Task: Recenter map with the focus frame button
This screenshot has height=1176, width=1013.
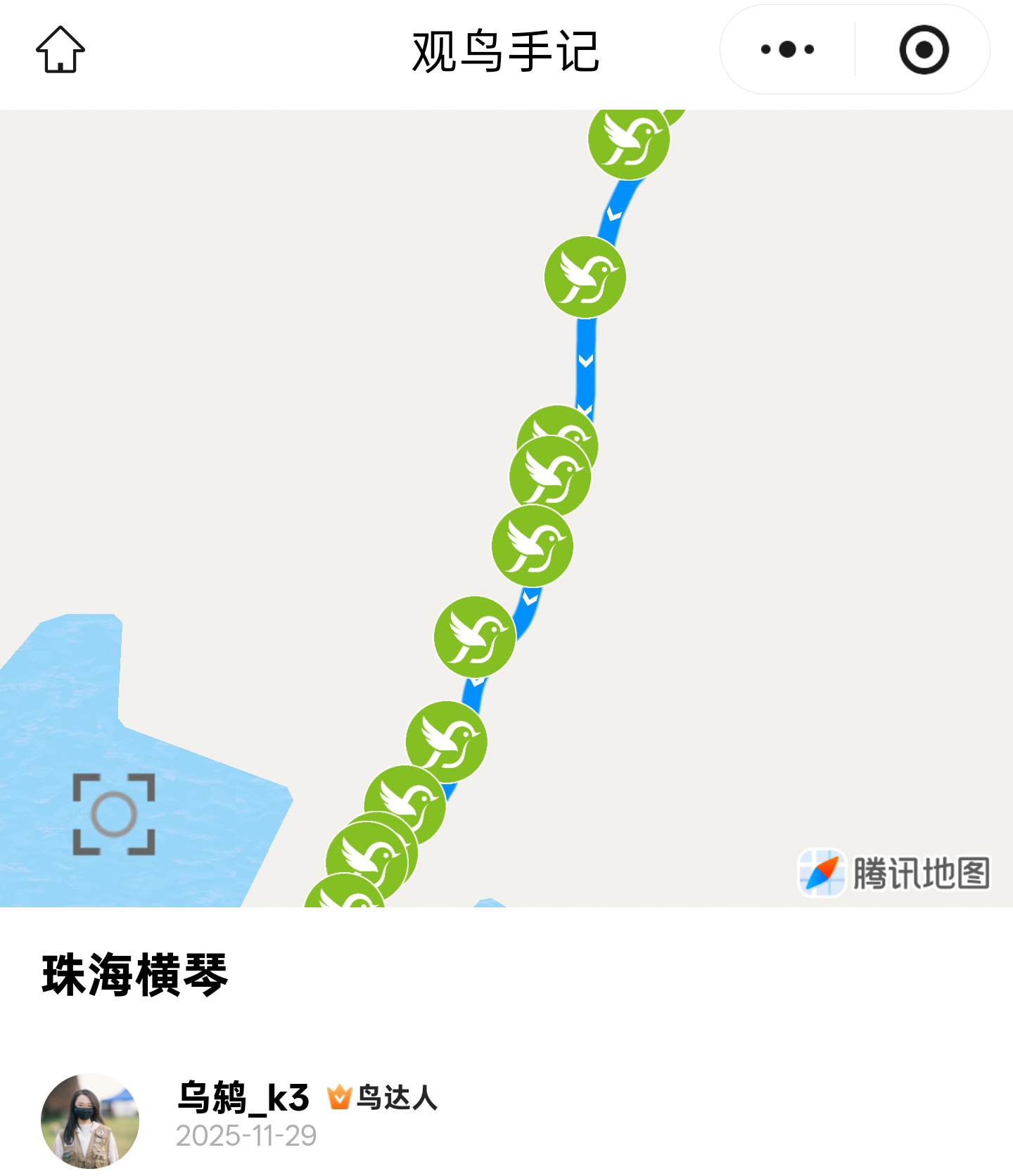Action: click(114, 814)
